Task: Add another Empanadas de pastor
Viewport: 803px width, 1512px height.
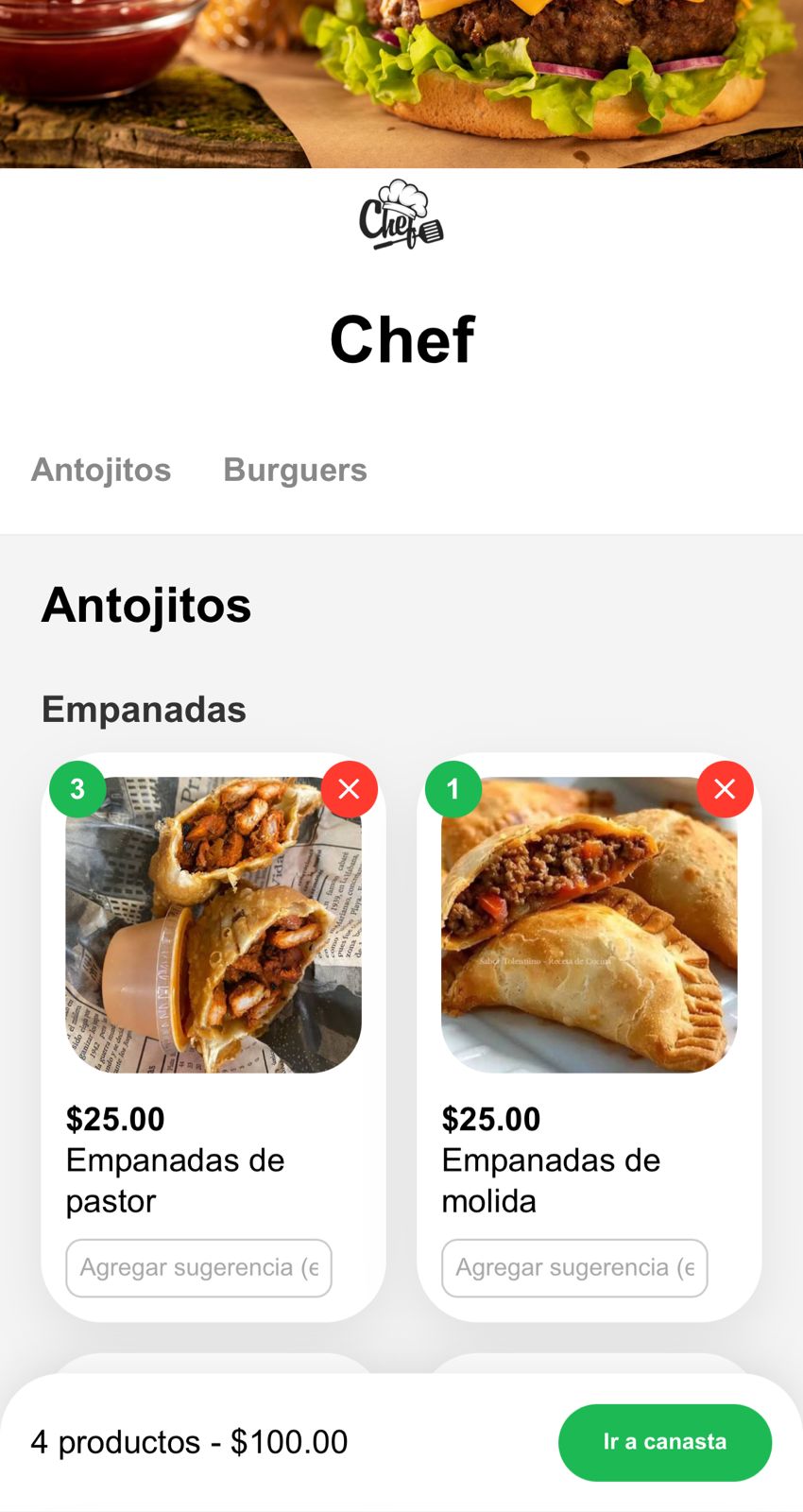Action: [x=214, y=924]
